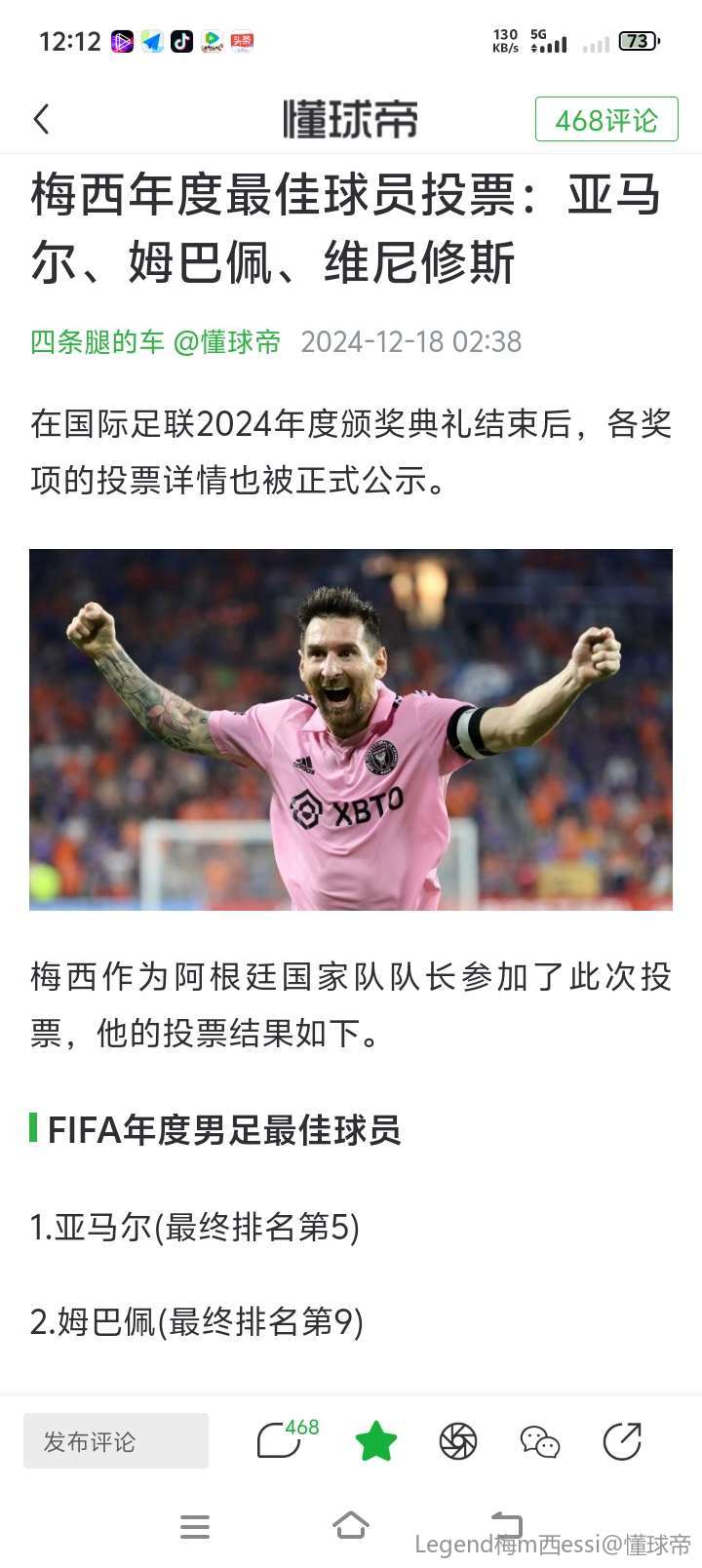This screenshot has height=1568, width=702.
Task: View the Messi celebration photo
Action: (351, 729)
